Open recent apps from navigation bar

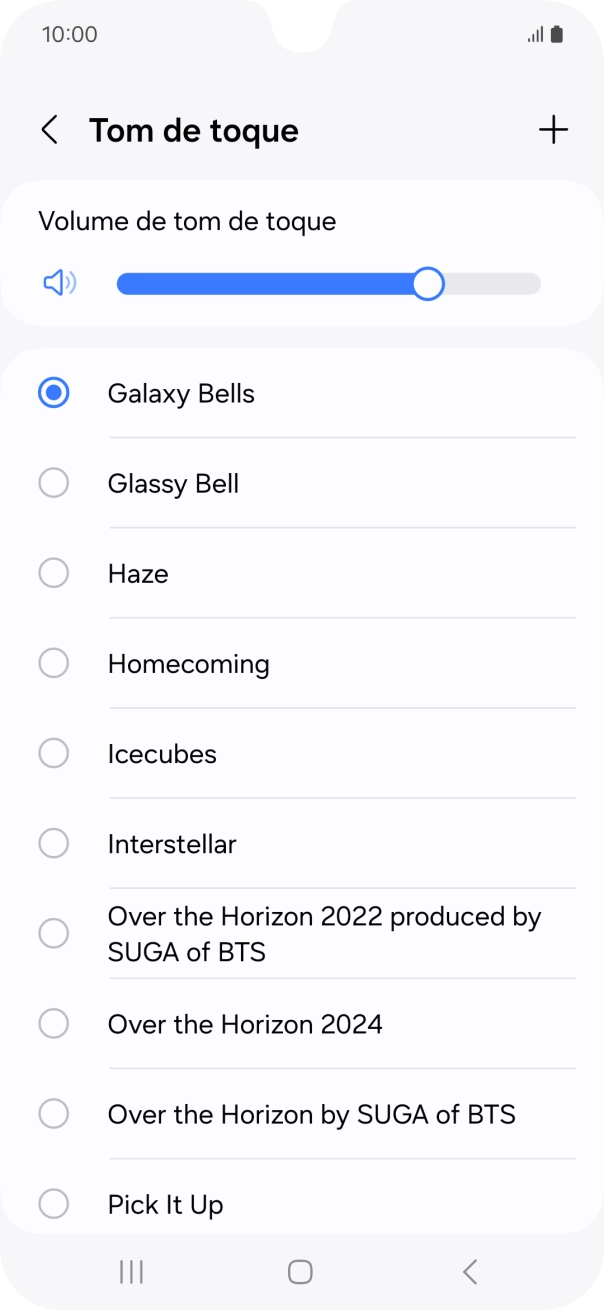pyautogui.click(x=131, y=1272)
